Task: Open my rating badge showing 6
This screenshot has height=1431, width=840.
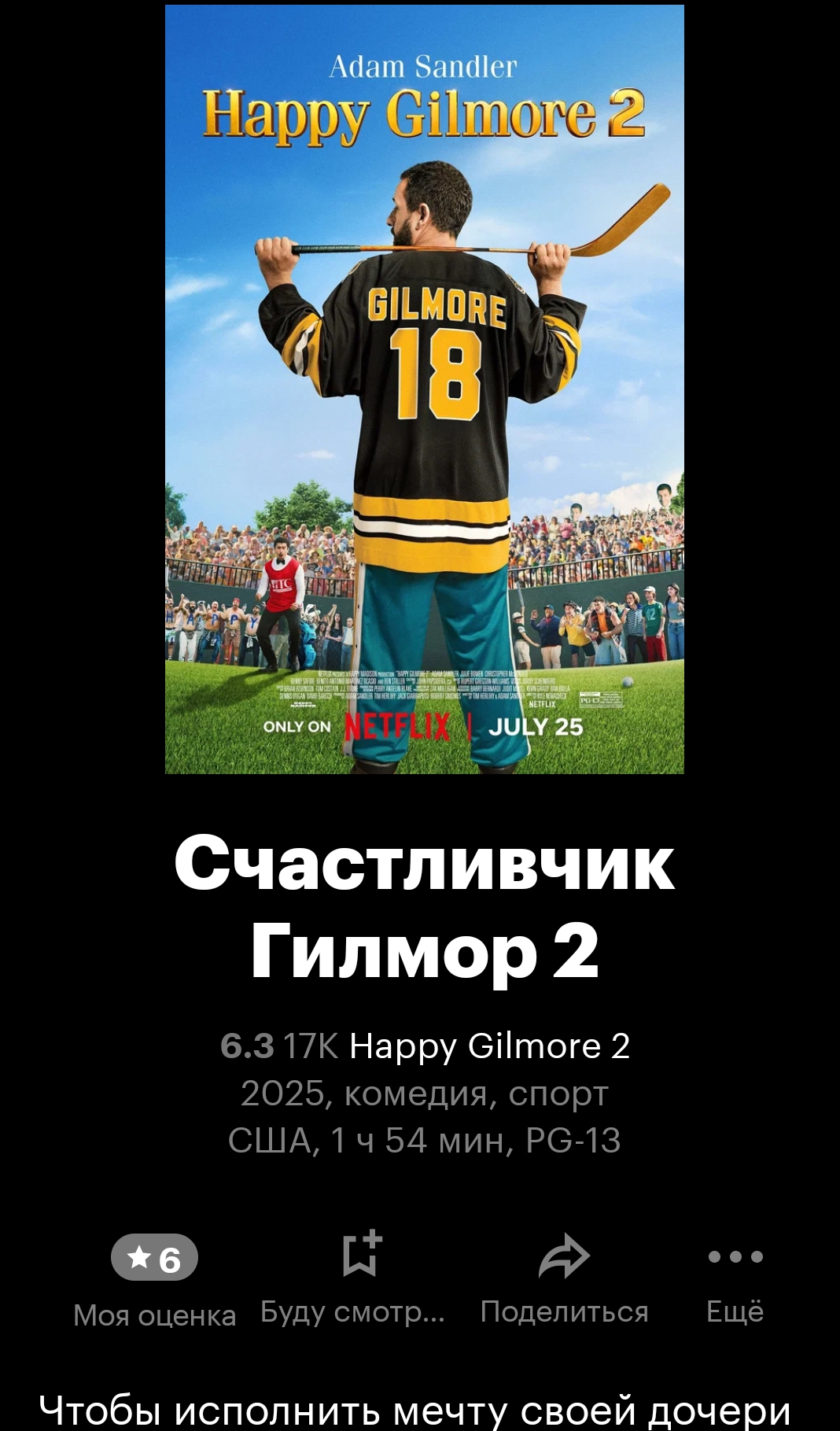Action: [x=154, y=1257]
